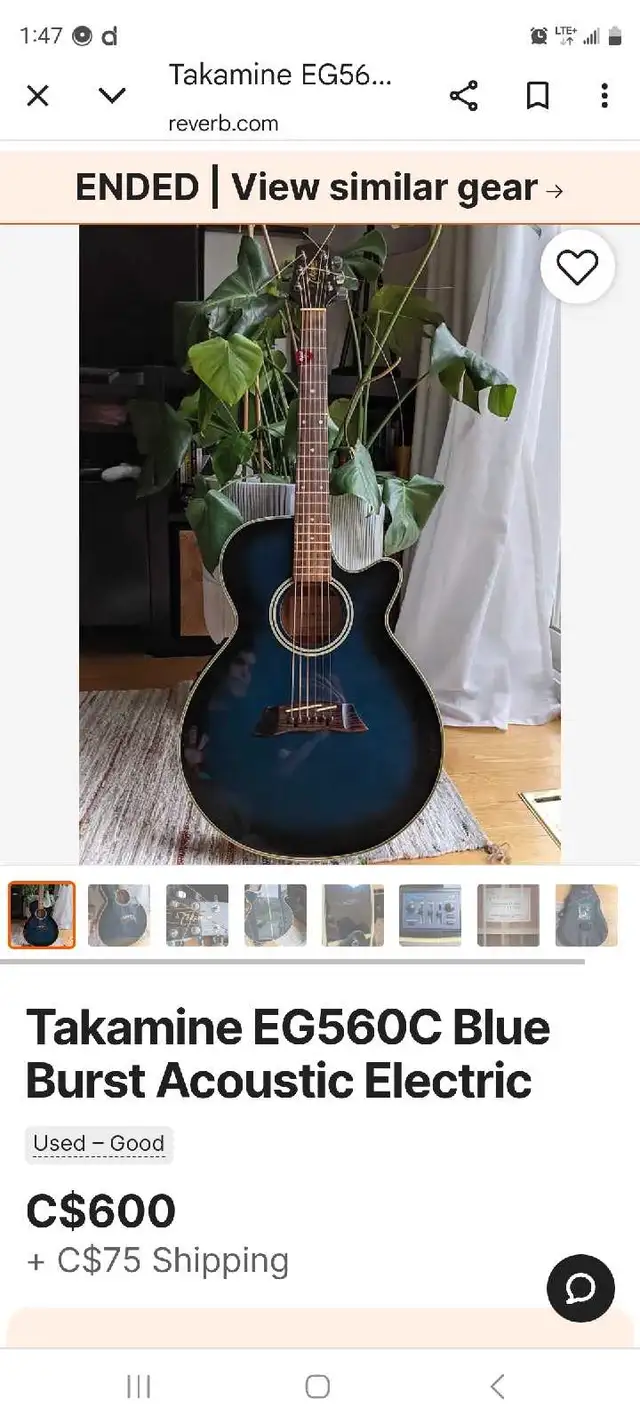Open the three-dot overflow menu
The height and width of the screenshot is (1422, 640).
[604, 96]
